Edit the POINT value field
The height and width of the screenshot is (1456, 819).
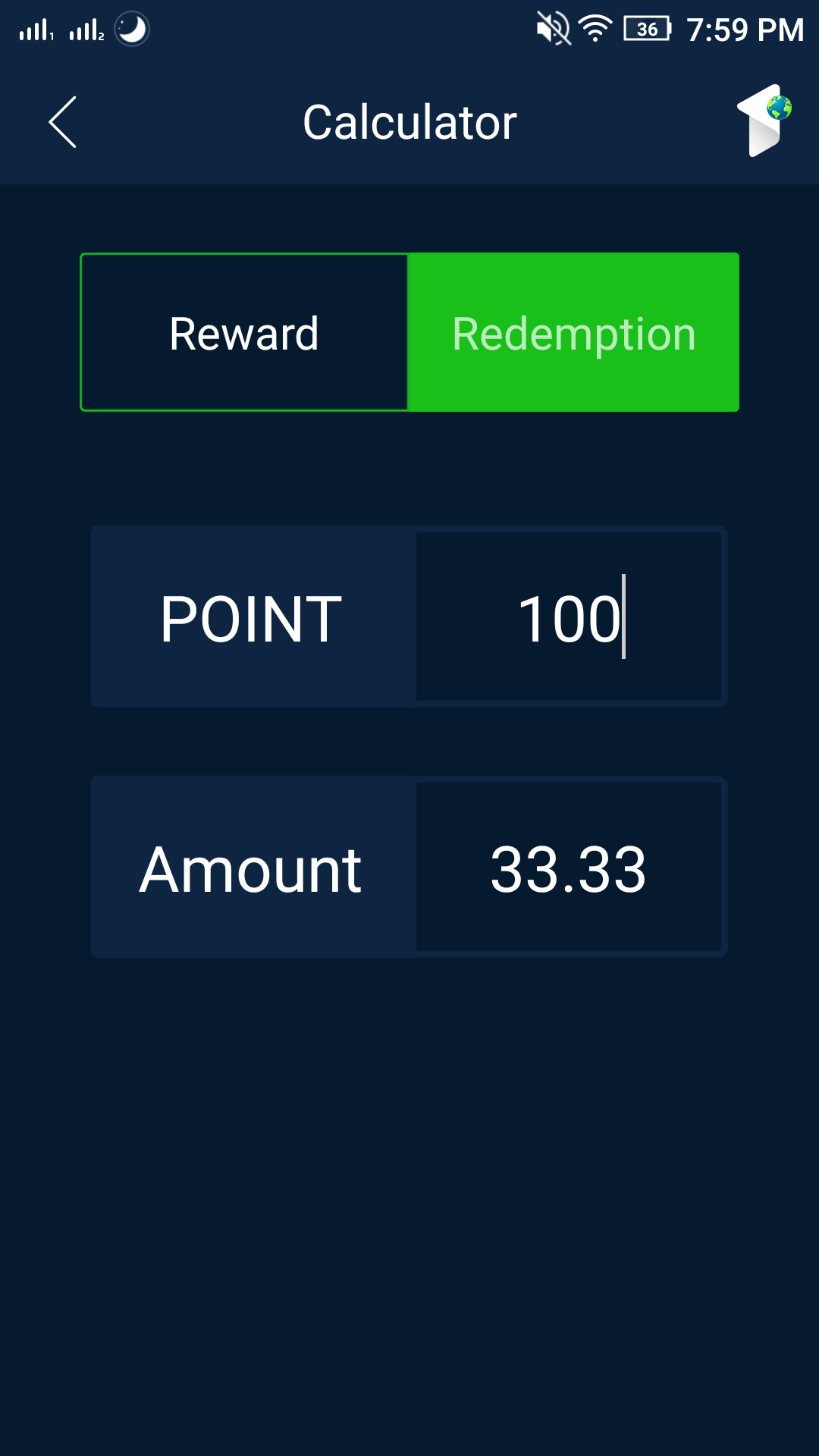point(568,617)
